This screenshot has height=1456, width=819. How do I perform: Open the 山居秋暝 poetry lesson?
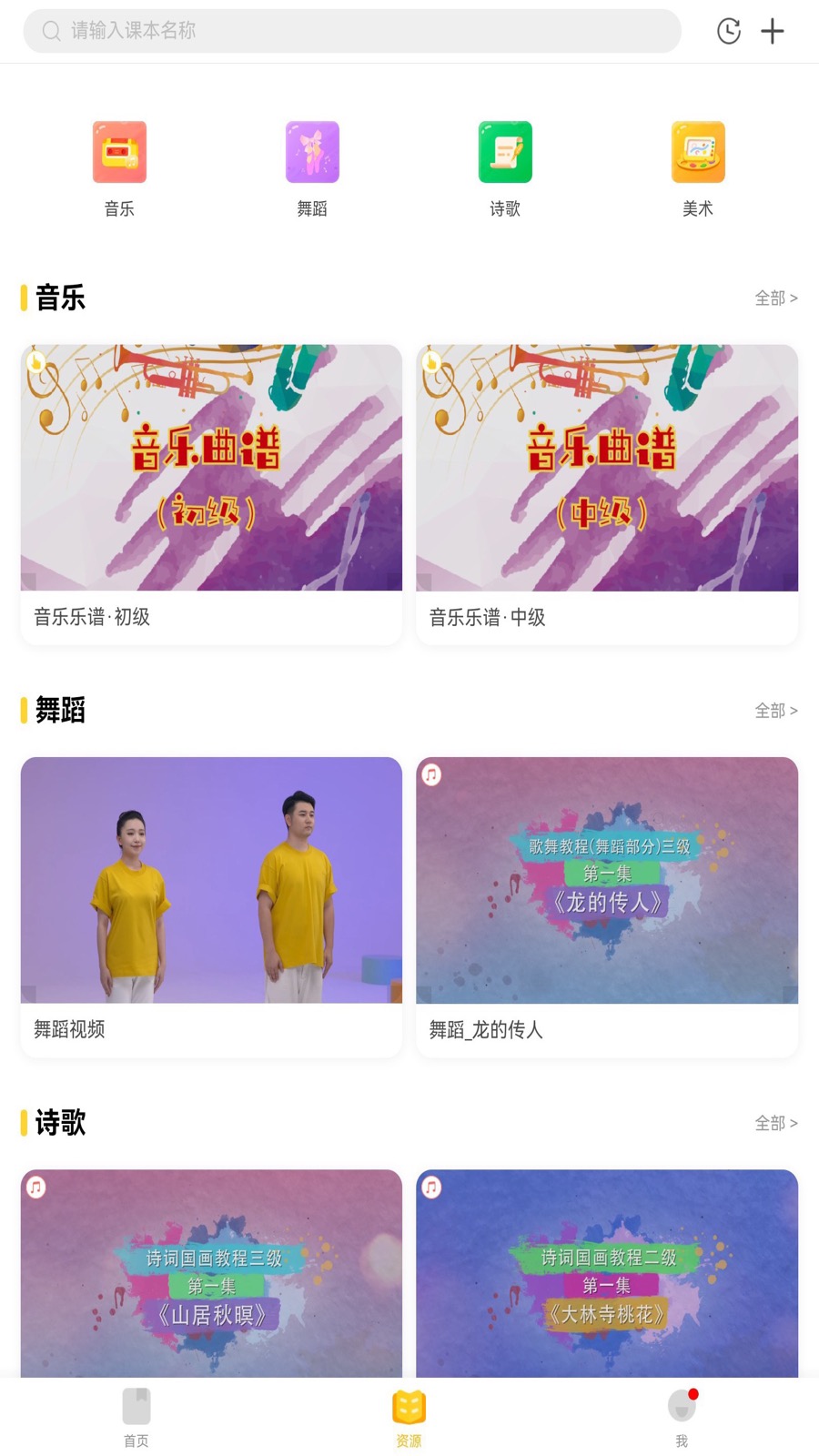(211, 1274)
